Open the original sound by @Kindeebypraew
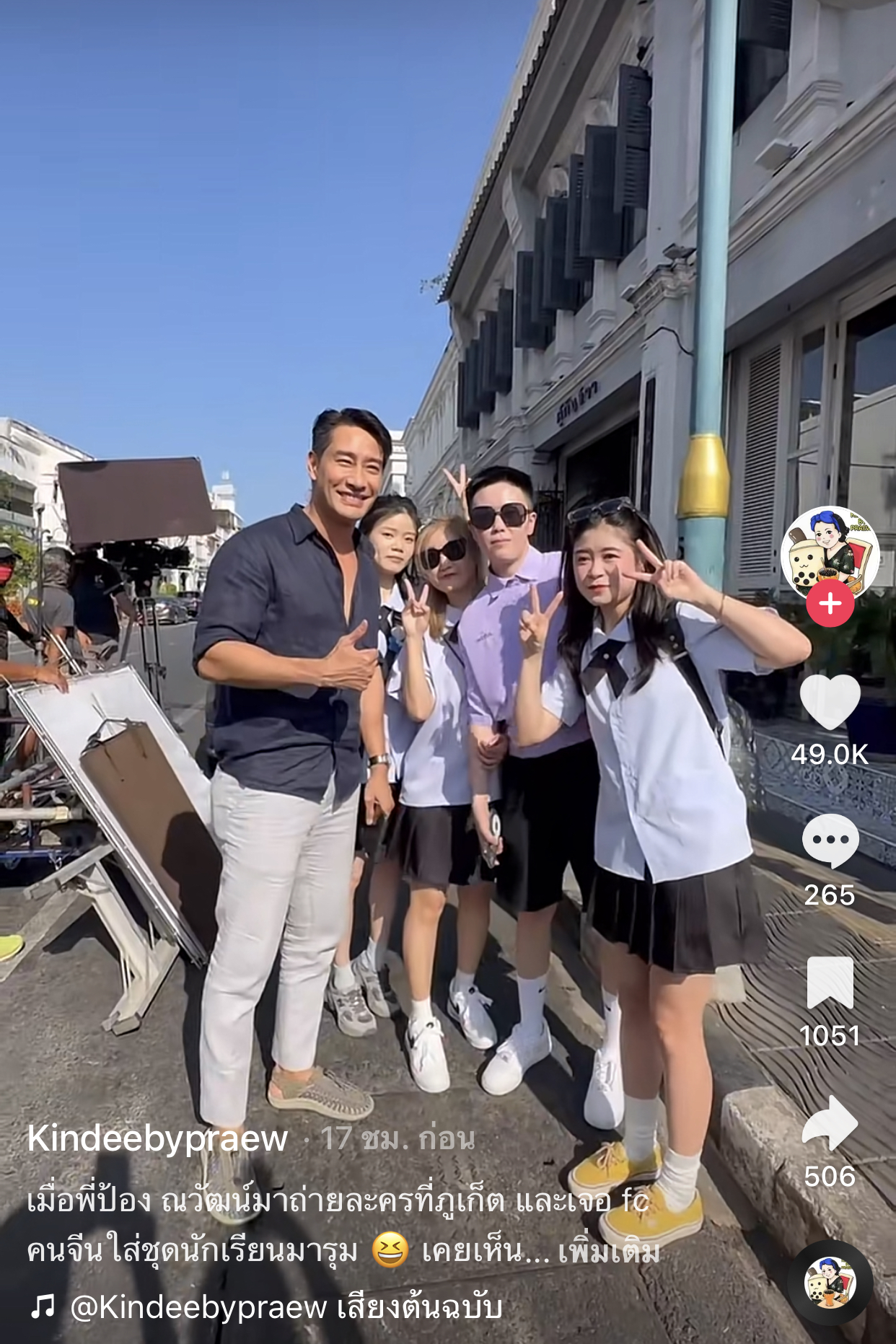The height and width of the screenshot is (1344, 896). coord(285,1306)
